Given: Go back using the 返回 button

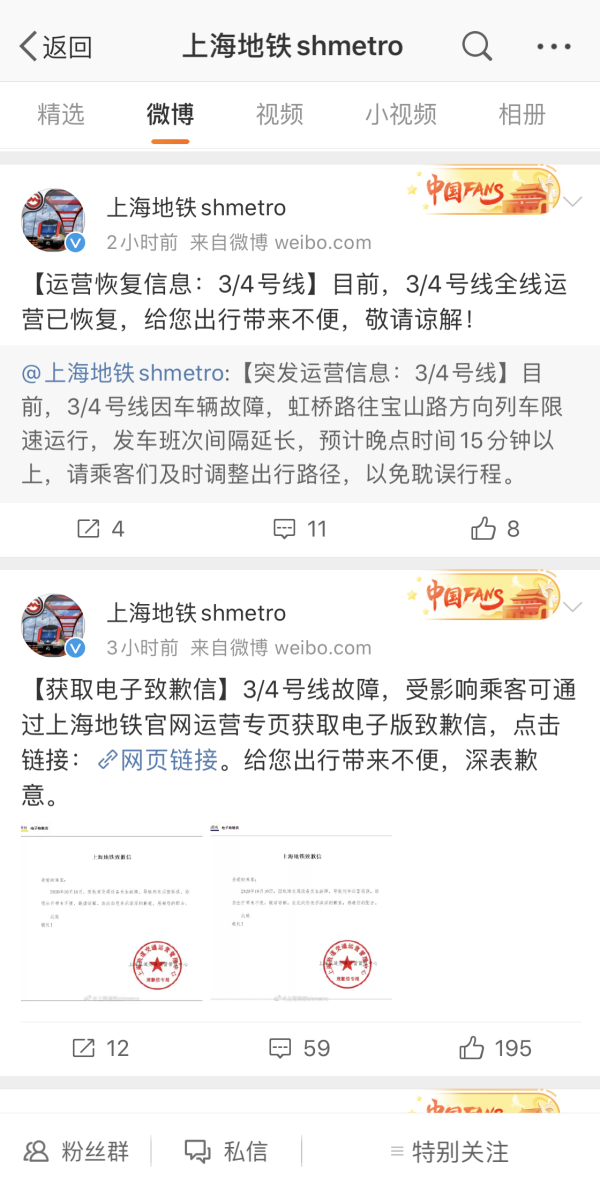Looking at the screenshot, I should tap(56, 47).
